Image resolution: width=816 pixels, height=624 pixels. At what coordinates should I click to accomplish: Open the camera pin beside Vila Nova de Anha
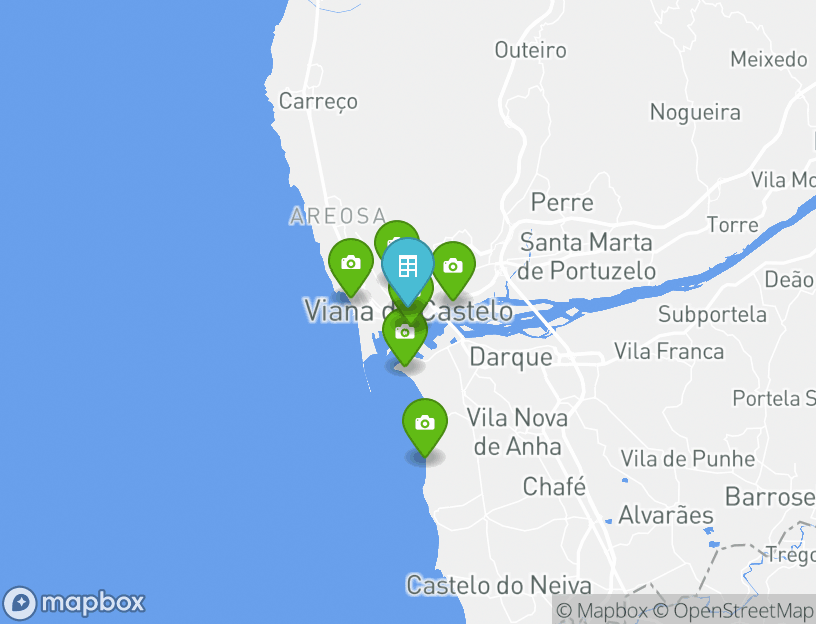tap(425, 423)
